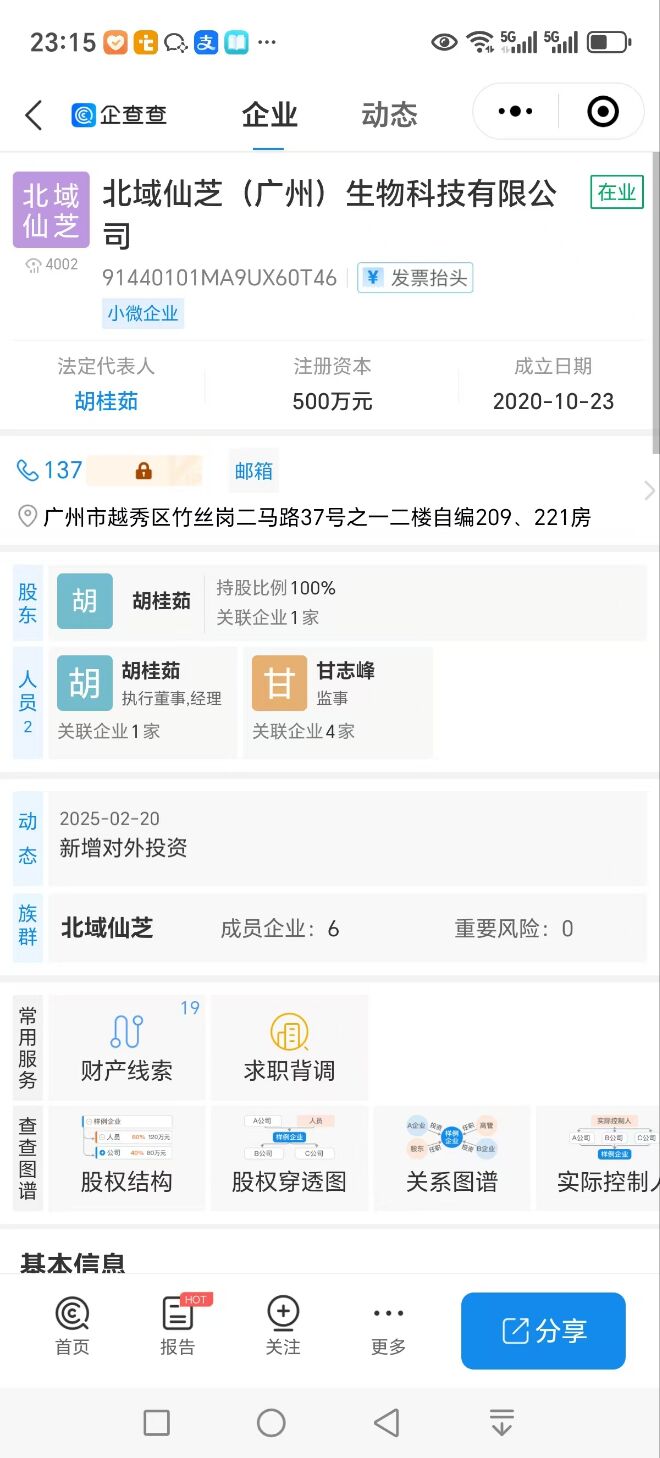
Task: Tap the 邮箱 chip
Action: [253, 471]
